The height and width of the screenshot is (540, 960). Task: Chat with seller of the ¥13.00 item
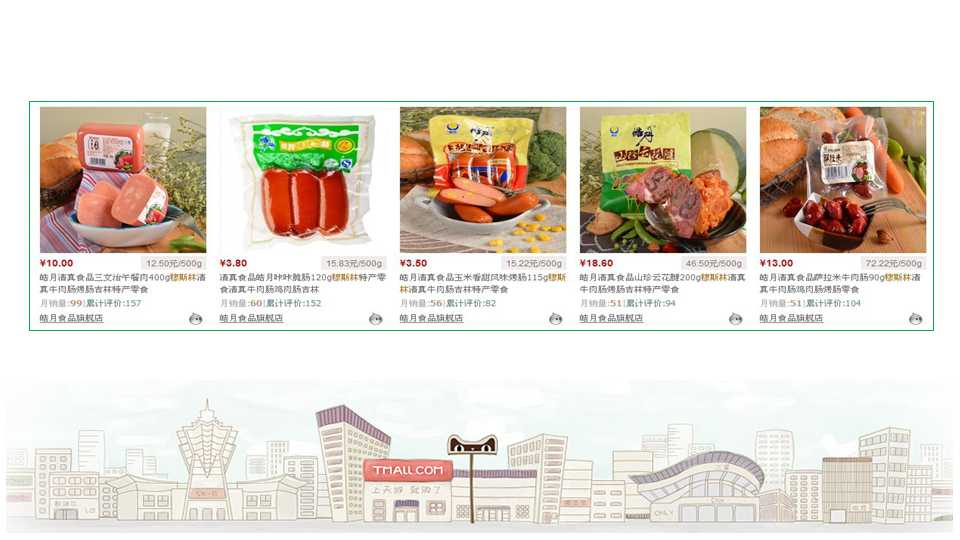[x=916, y=319]
